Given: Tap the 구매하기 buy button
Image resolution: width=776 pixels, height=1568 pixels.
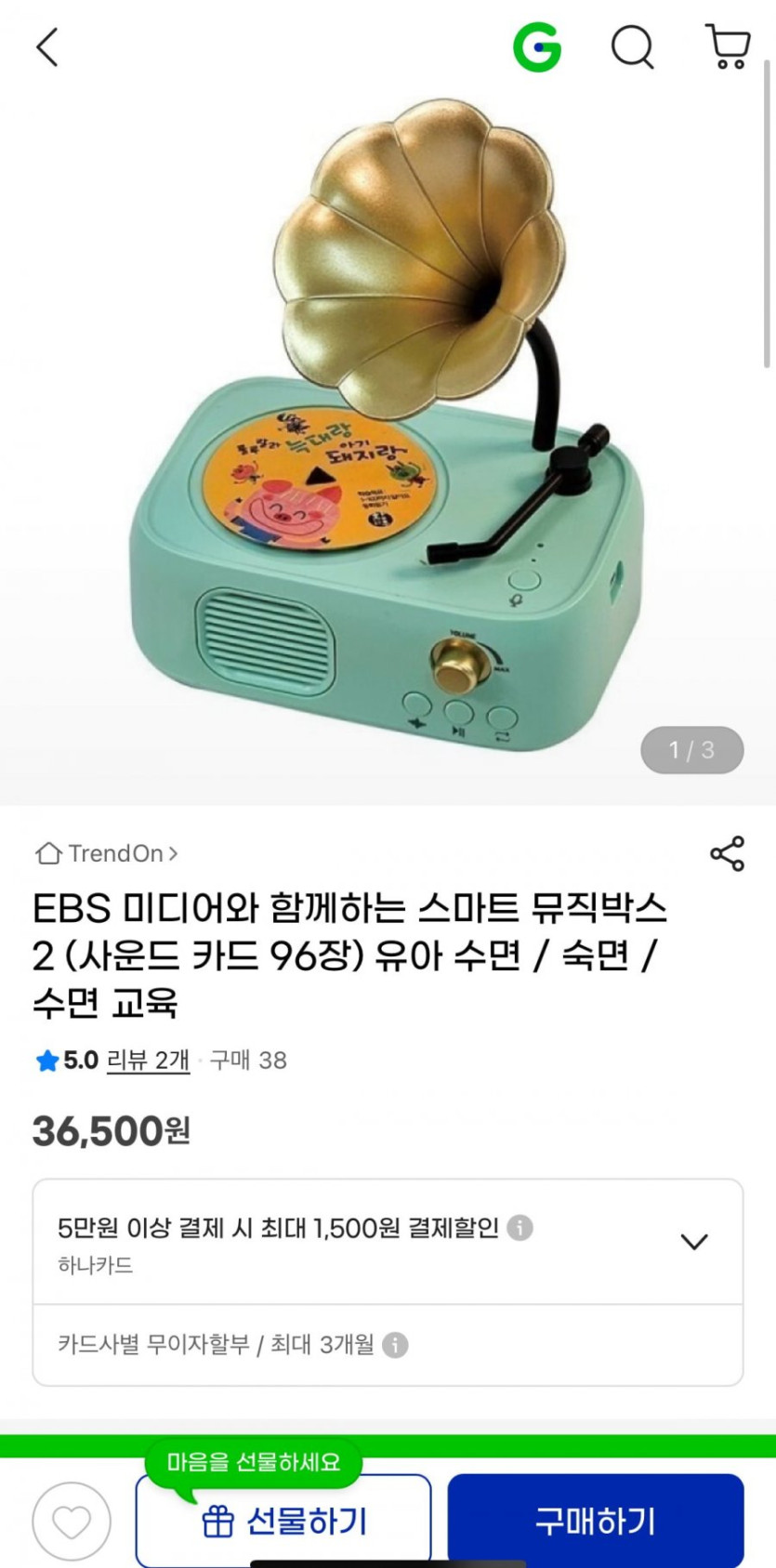Looking at the screenshot, I should [x=596, y=1522].
